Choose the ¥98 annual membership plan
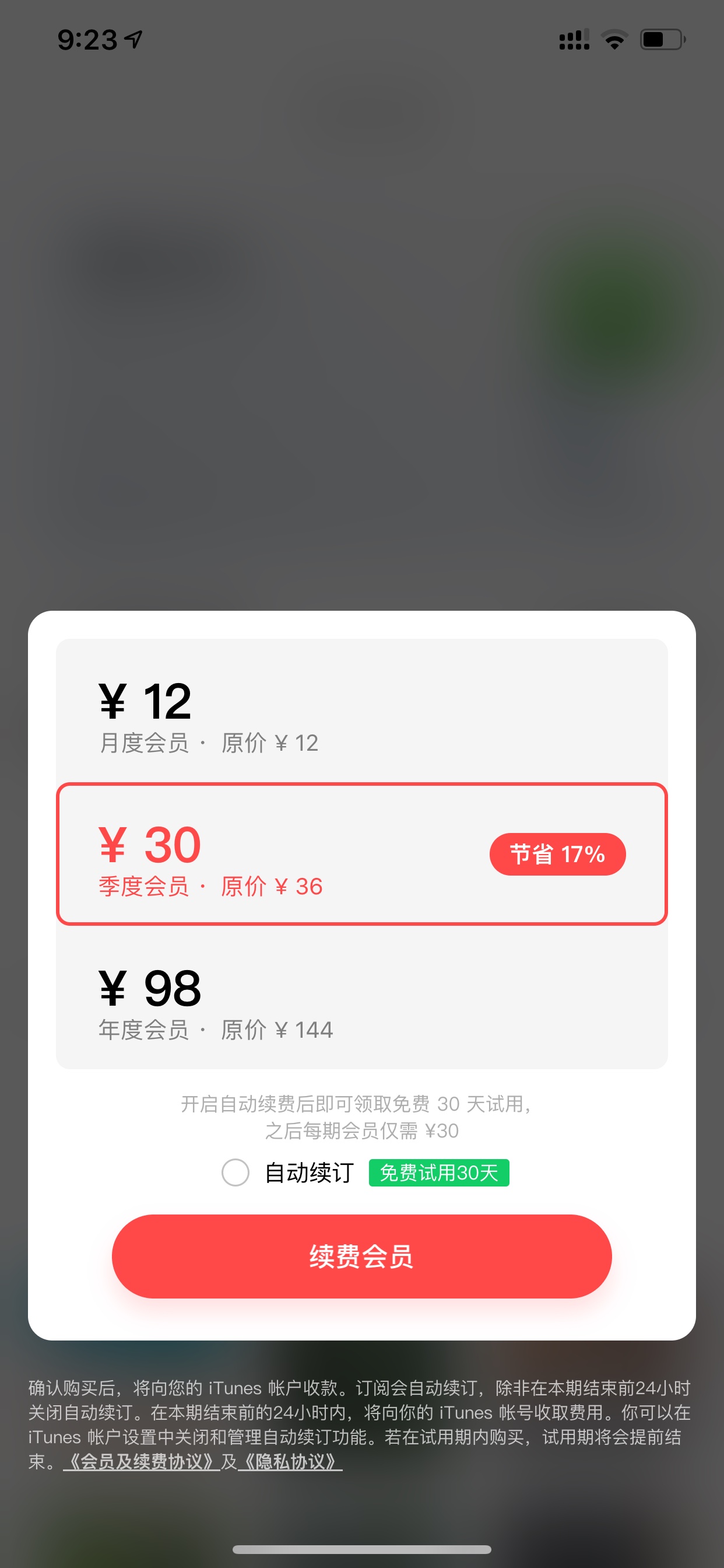The height and width of the screenshot is (1568, 724). pyautogui.click(x=361, y=997)
